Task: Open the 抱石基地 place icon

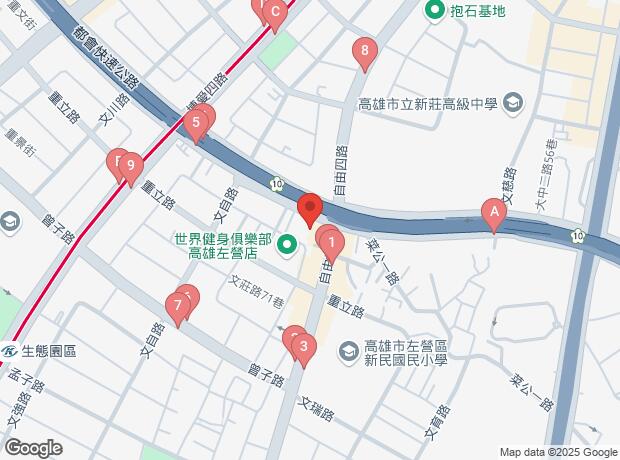Action: click(x=435, y=12)
